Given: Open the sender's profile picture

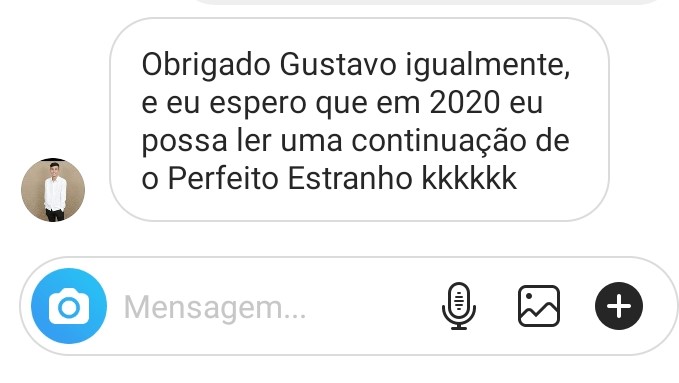Looking at the screenshot, I should pos(53,190).
